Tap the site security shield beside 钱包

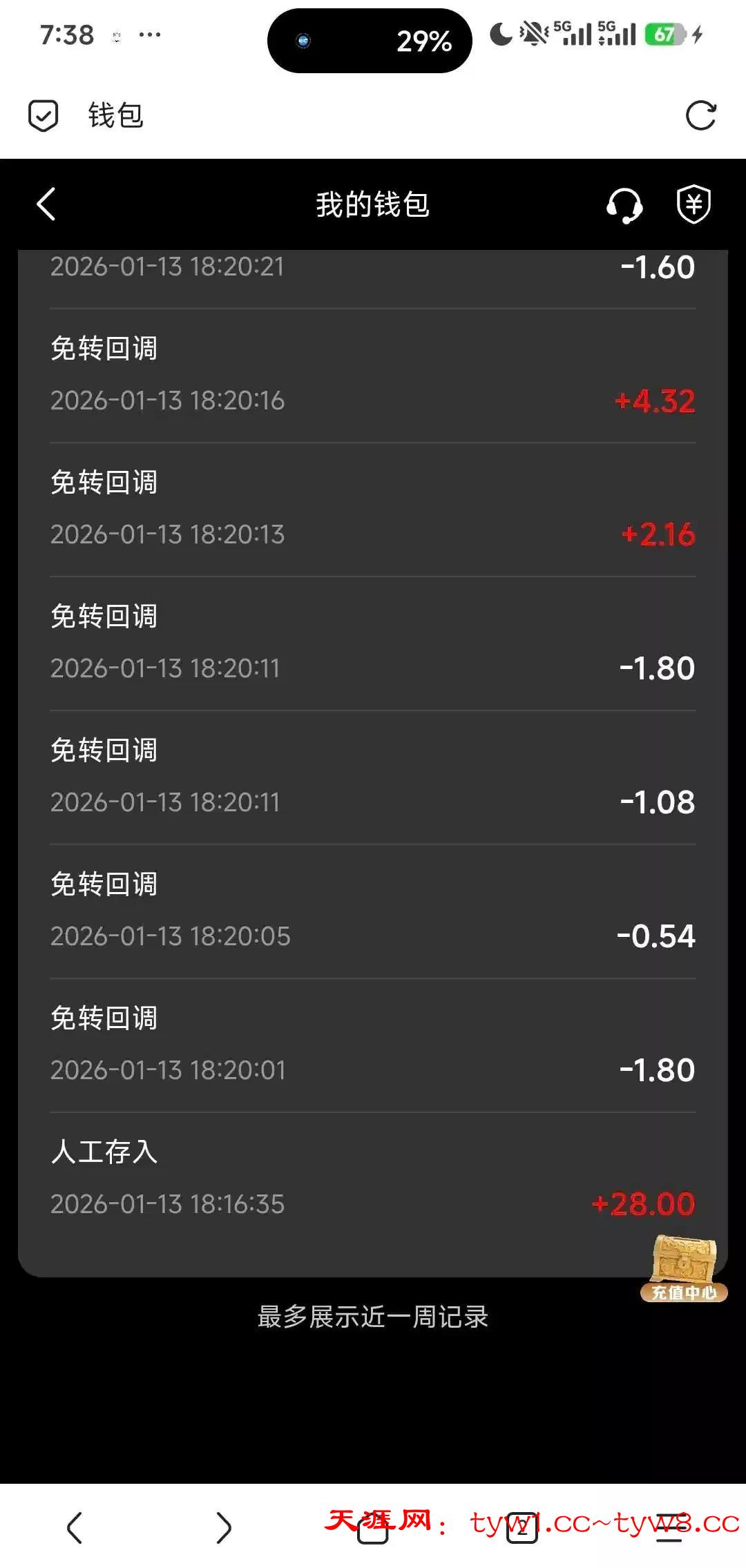pos(43,115)
